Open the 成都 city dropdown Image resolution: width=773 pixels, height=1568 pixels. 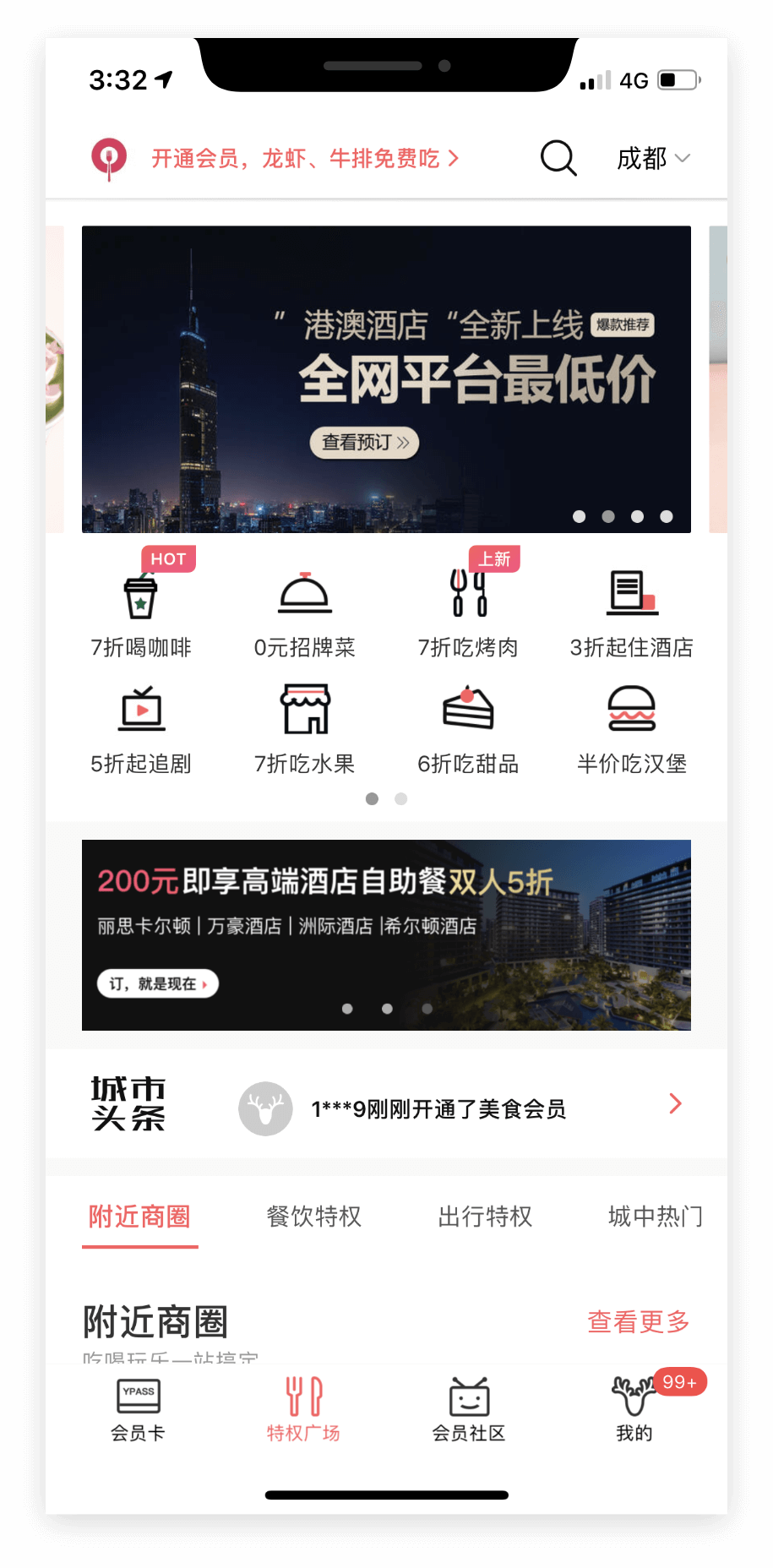coord(653,158)
